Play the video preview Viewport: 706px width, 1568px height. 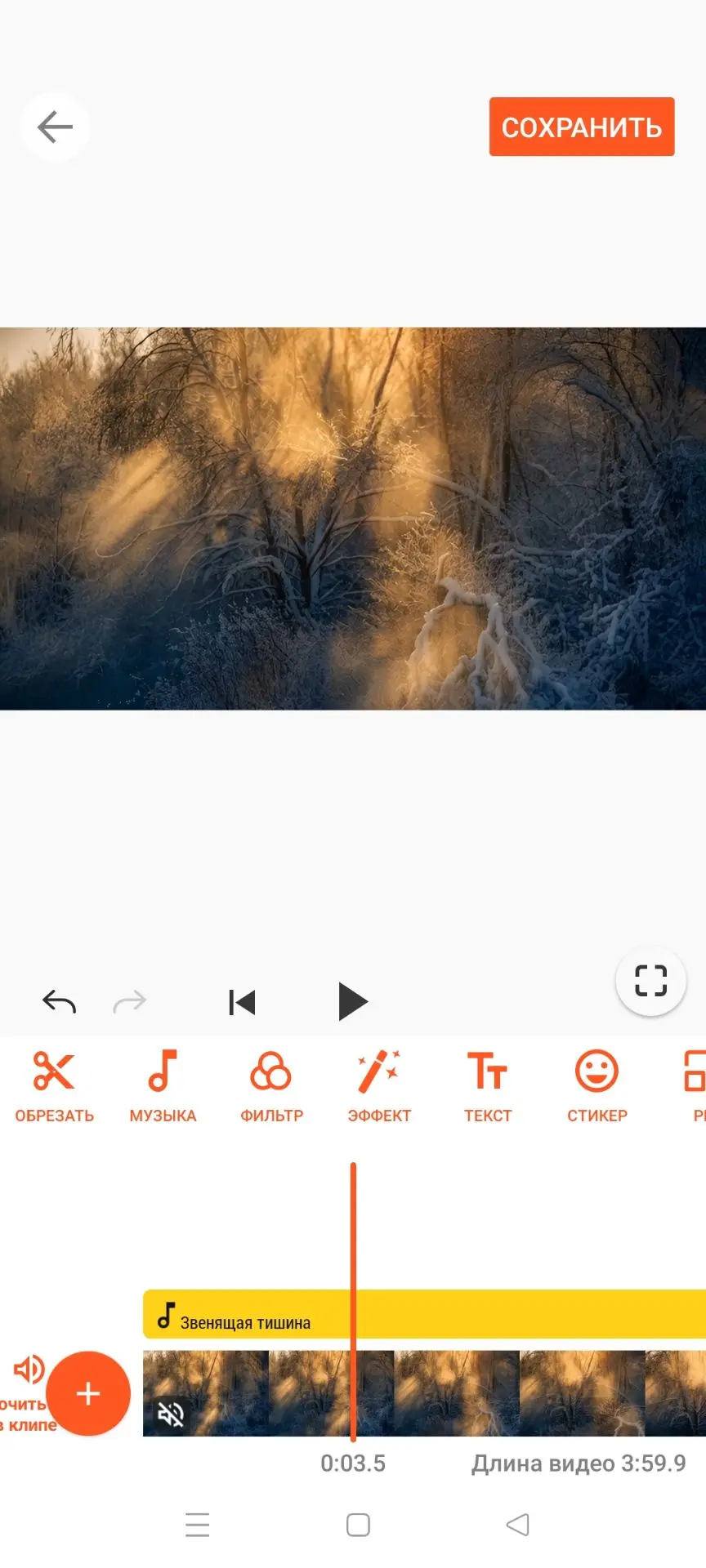[x=353, y=1002]
